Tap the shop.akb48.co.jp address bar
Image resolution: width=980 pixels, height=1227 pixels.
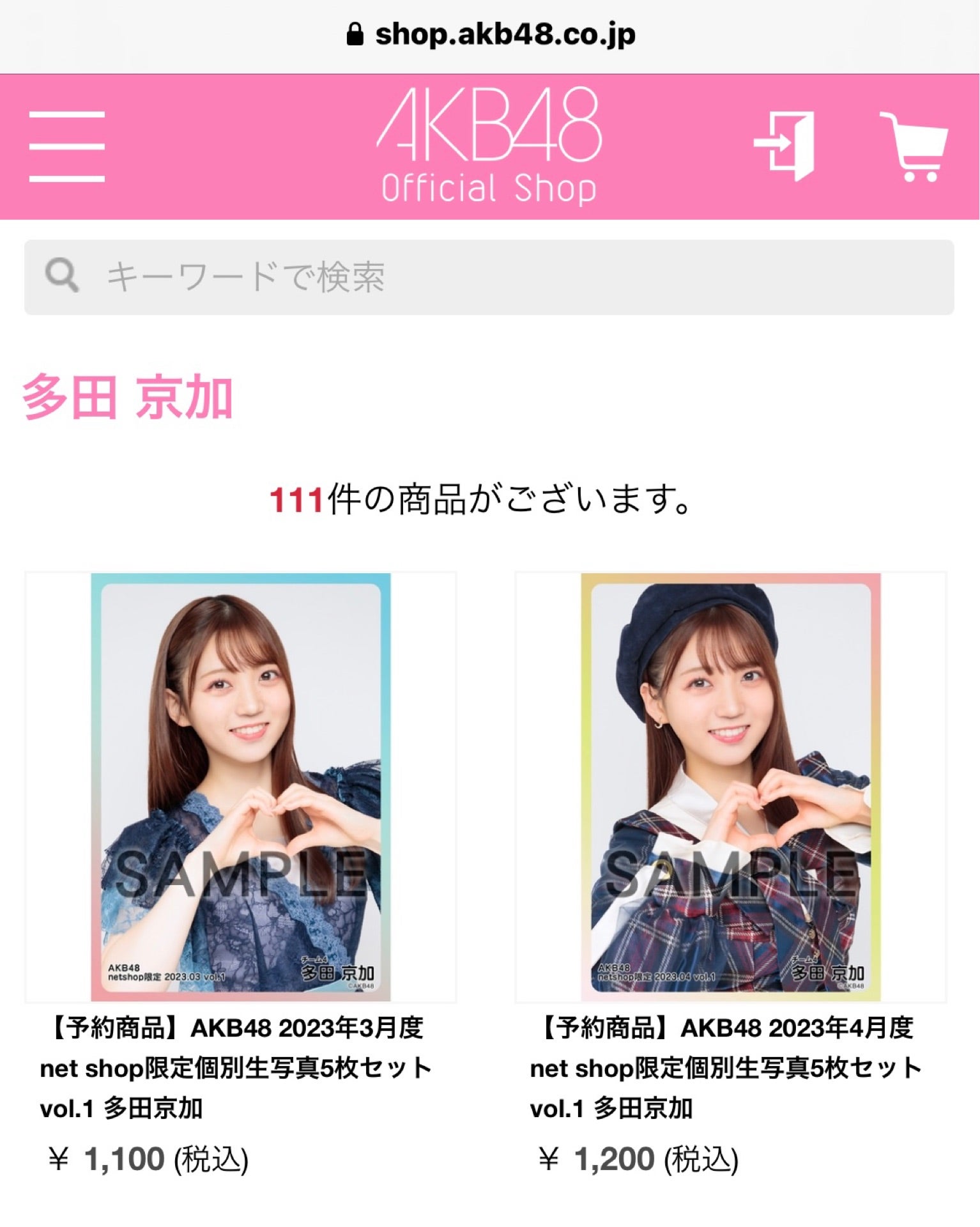coord(490,35)
